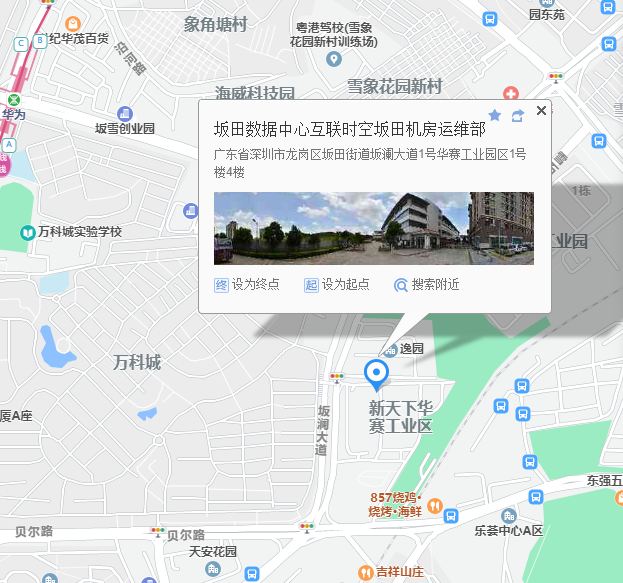Open the place title 坂田数据中心互联时空坂田机房运维部
Screen dimensions: 623x583
350,129
